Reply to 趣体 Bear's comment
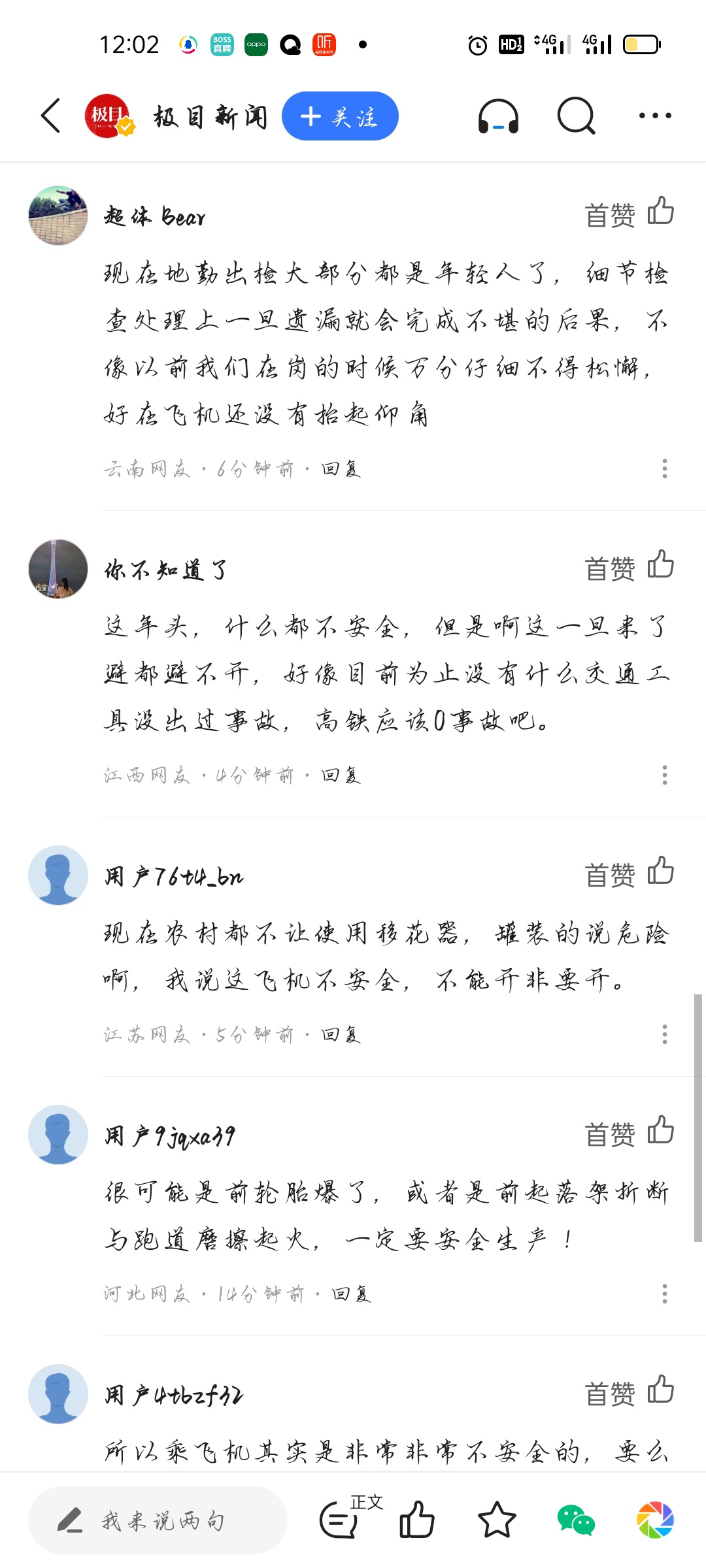The image size is (706, 1568). click(341, 469)
